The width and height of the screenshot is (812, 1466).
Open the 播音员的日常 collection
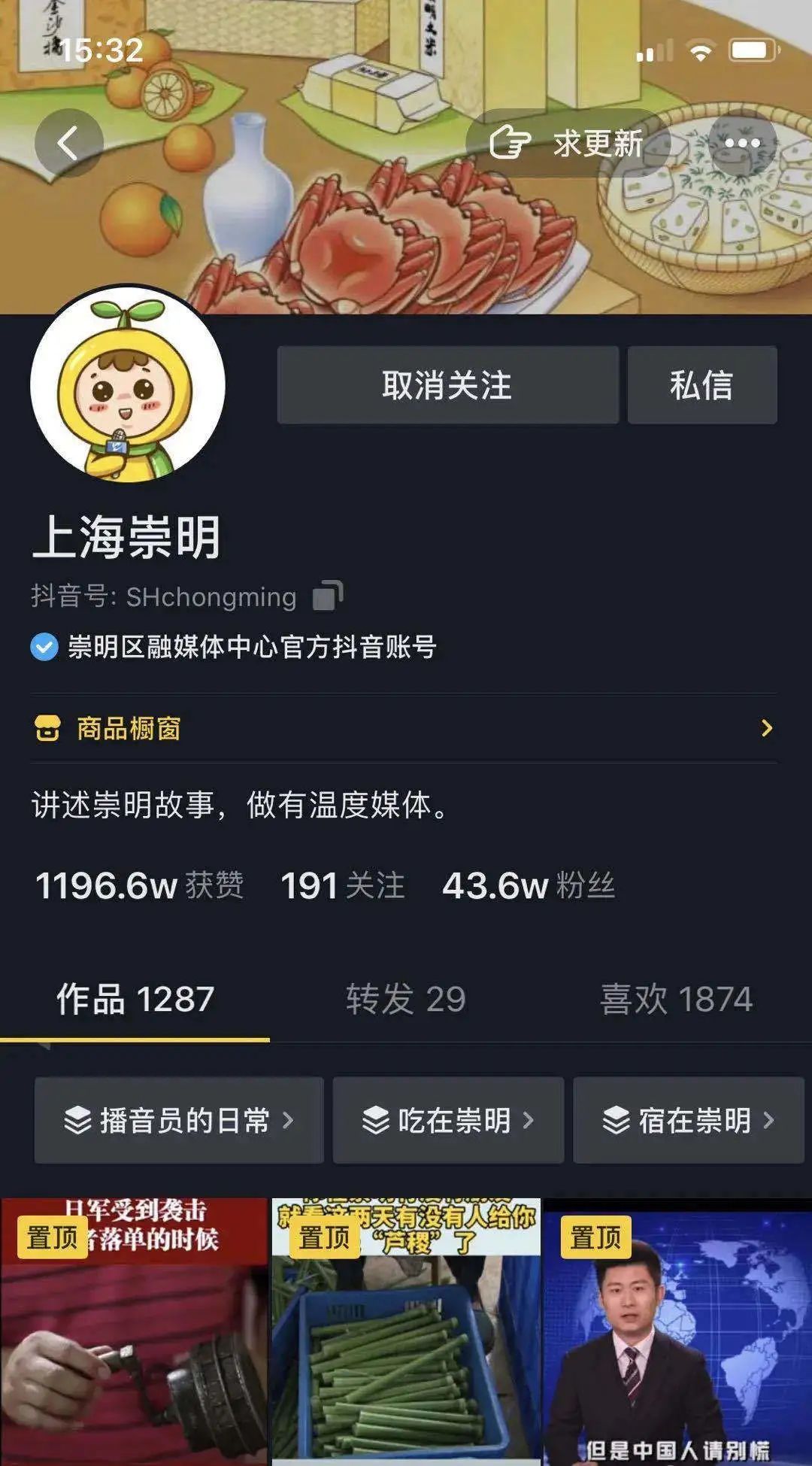pos(179,1120)
